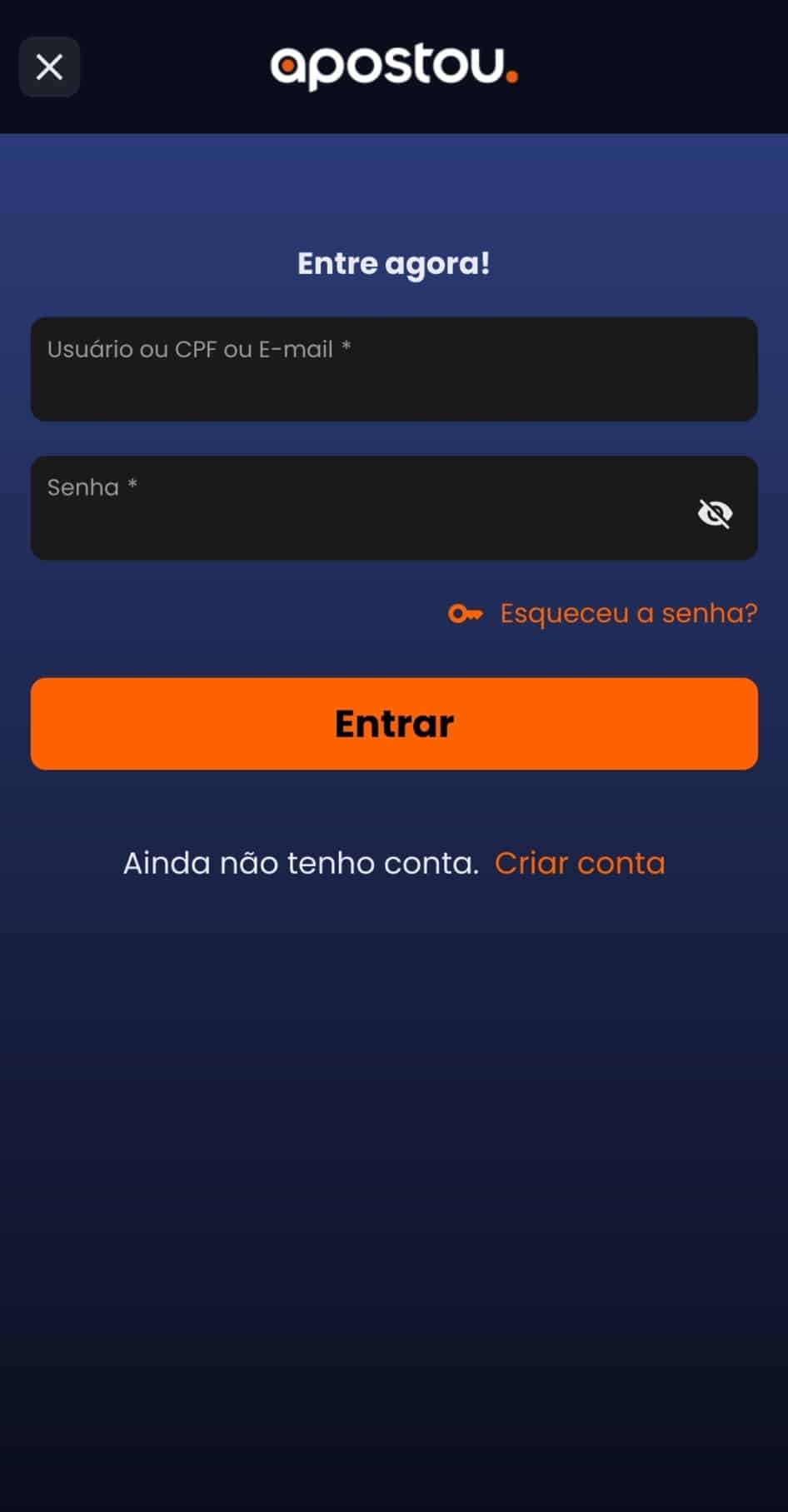The image size is (788, 1512).
Task: Open the Esqueceu a senha recovery link
Action: 628,613
